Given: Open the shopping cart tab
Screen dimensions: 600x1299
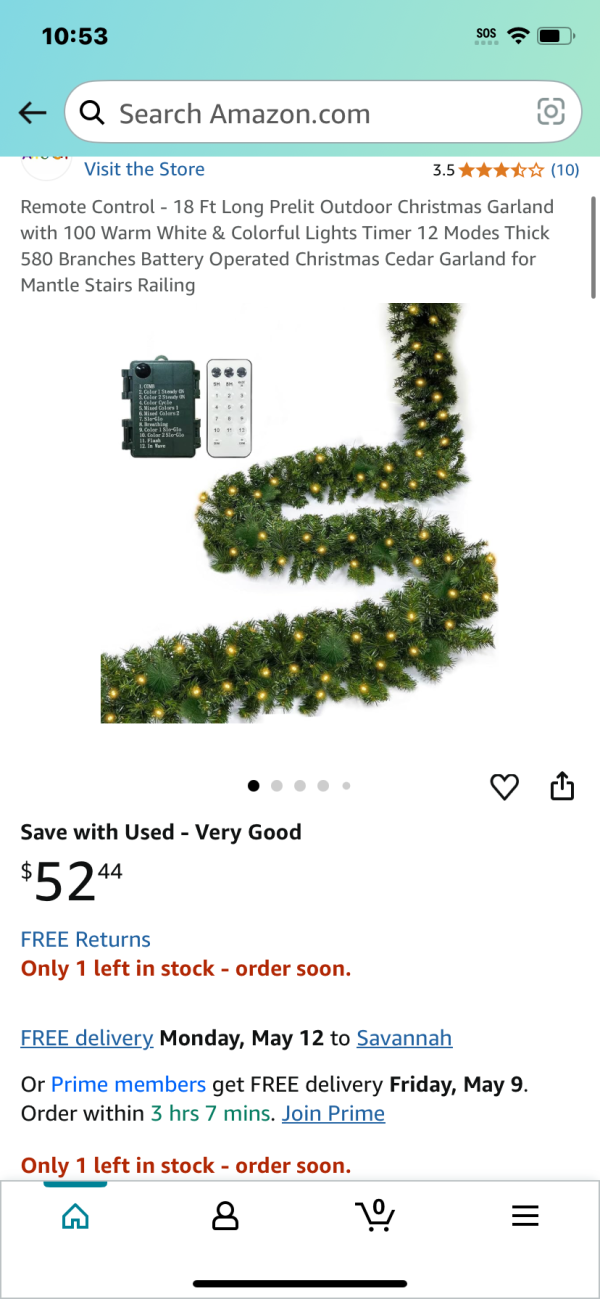Looking at the screenshot, I should (x=375, y=1216).
